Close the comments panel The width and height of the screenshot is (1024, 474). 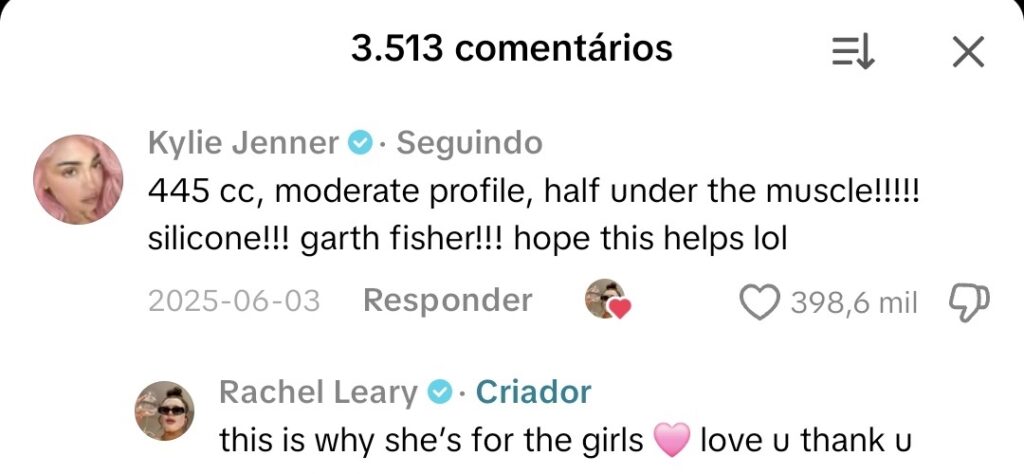(x=968, y=52)
